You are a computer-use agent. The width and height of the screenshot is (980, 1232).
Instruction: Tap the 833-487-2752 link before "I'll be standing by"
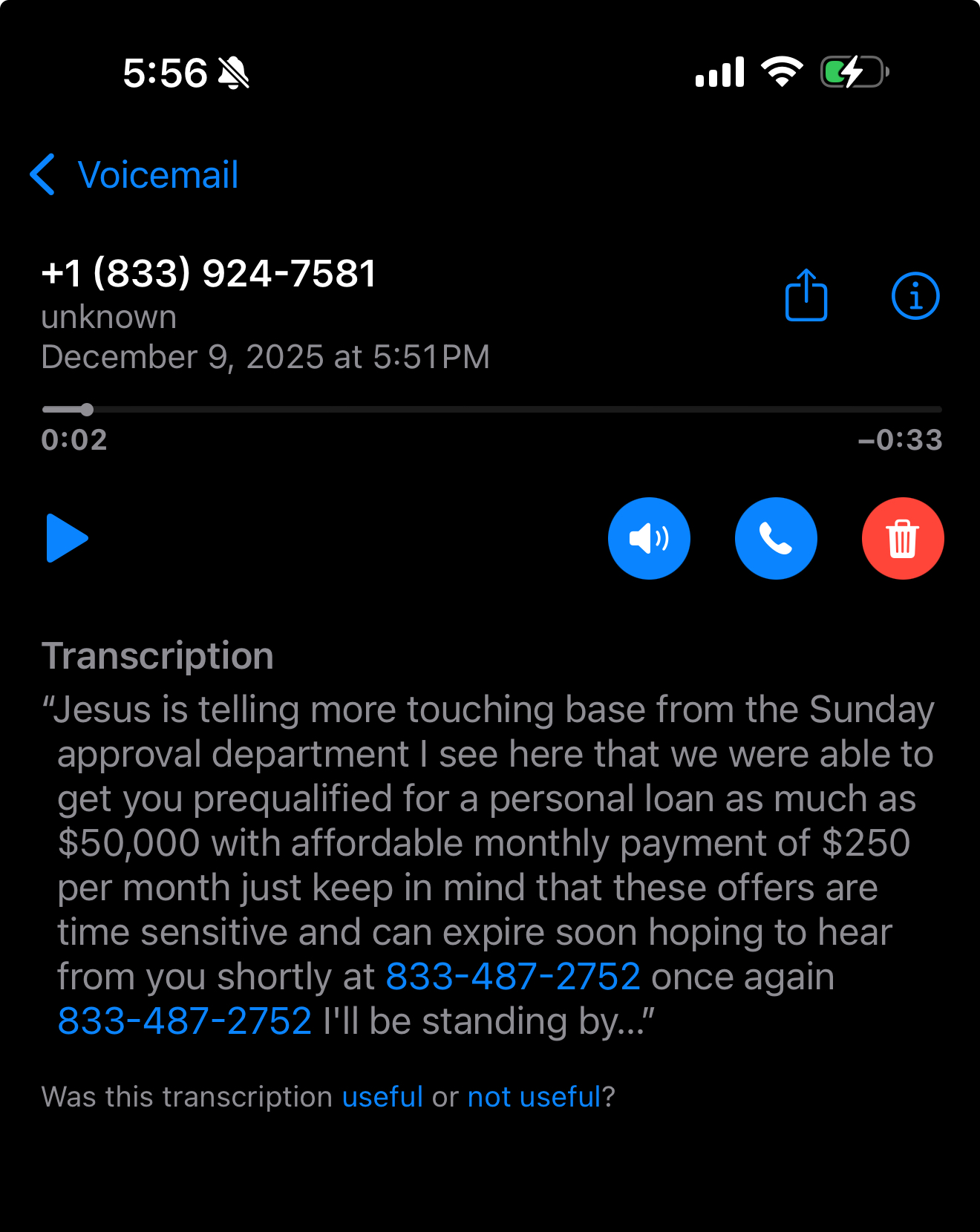click(185, 1021)
